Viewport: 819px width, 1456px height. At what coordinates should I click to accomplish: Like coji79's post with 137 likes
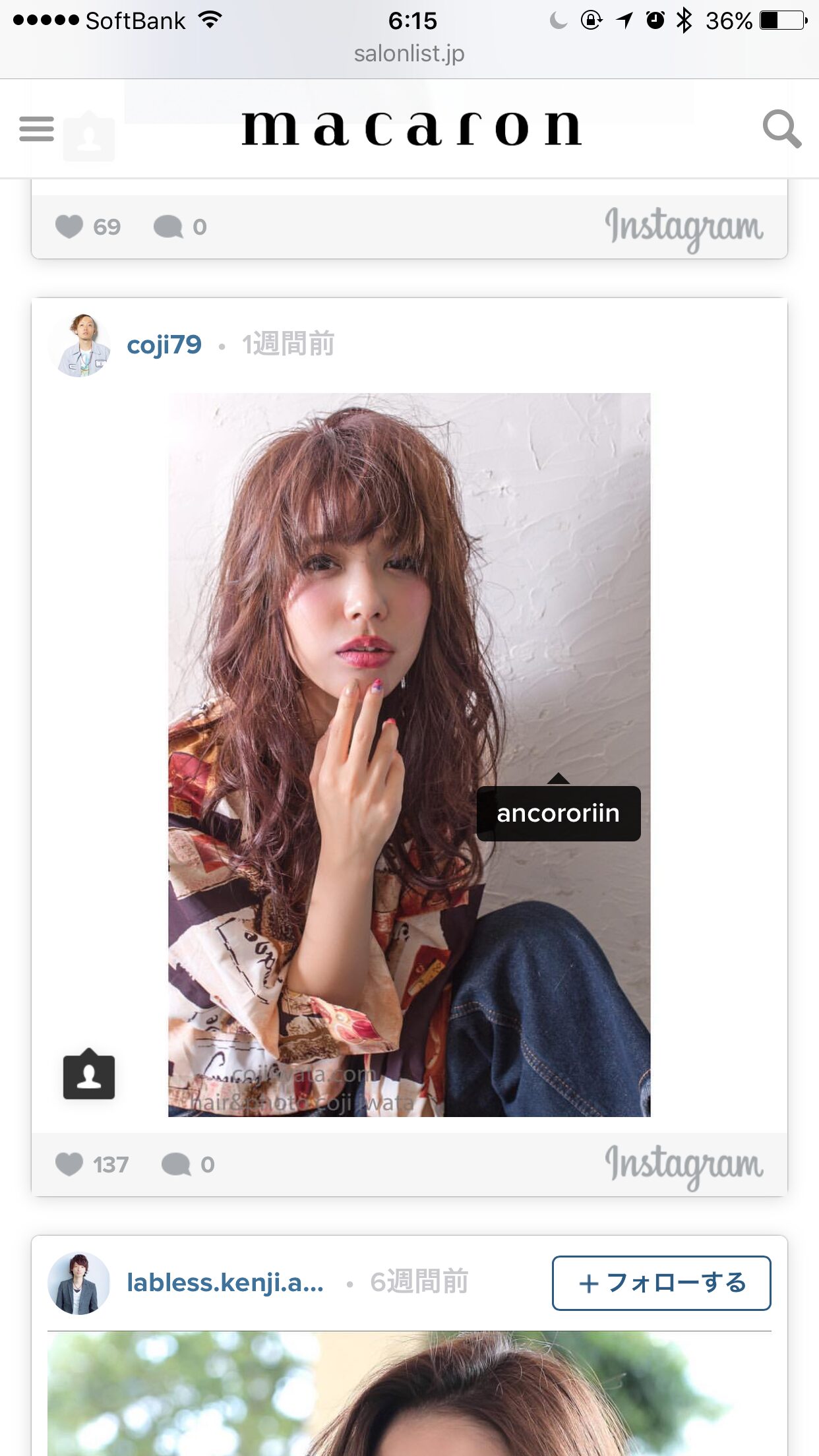69,1165
